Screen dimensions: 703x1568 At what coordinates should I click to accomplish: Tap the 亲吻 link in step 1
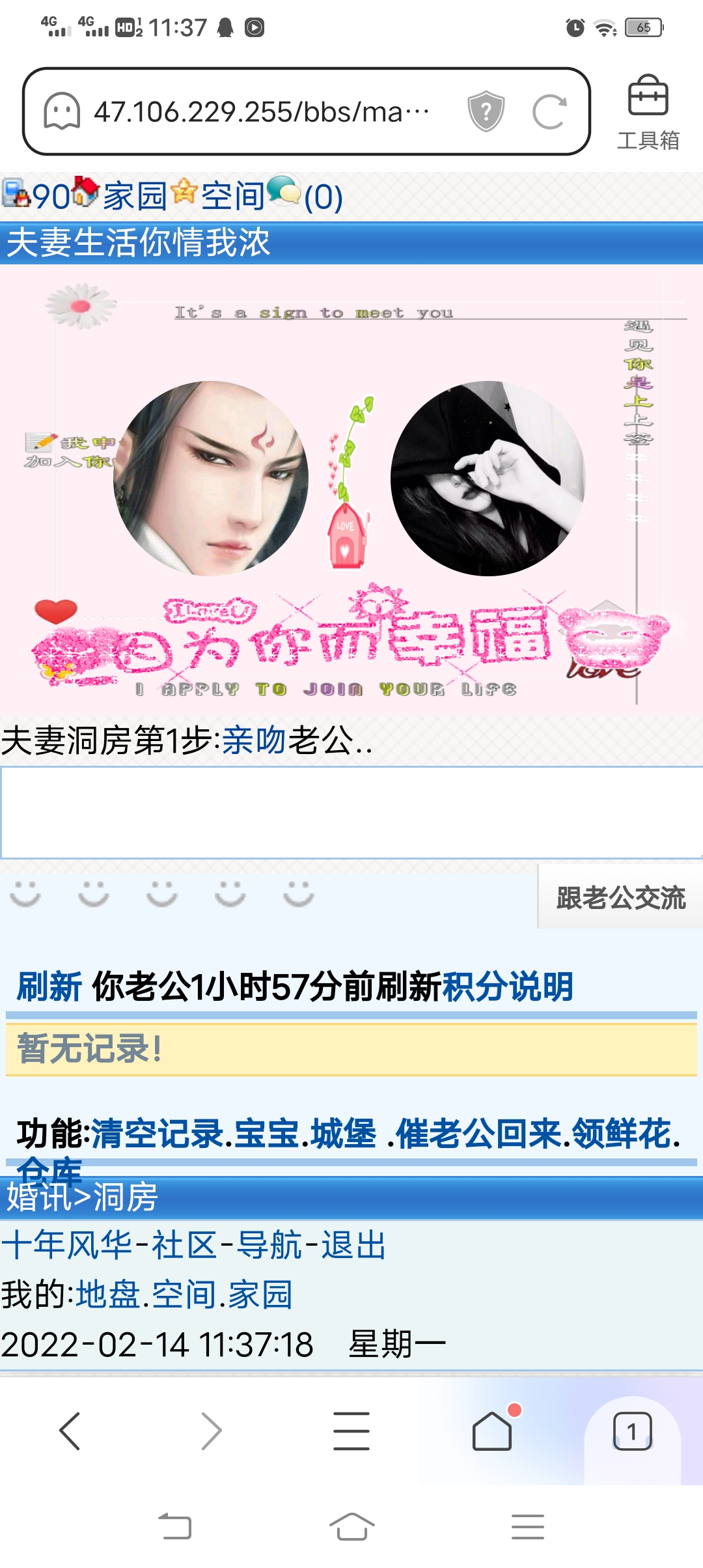tap(254, 740)
